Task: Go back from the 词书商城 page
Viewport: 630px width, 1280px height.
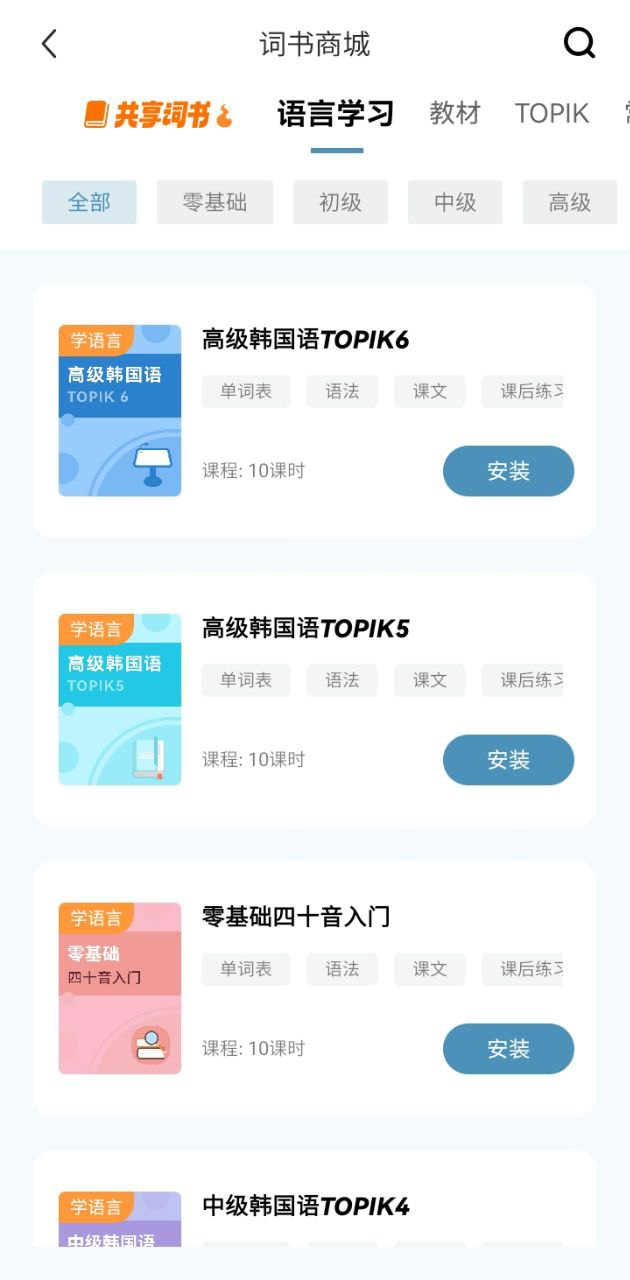Action: 49,44
